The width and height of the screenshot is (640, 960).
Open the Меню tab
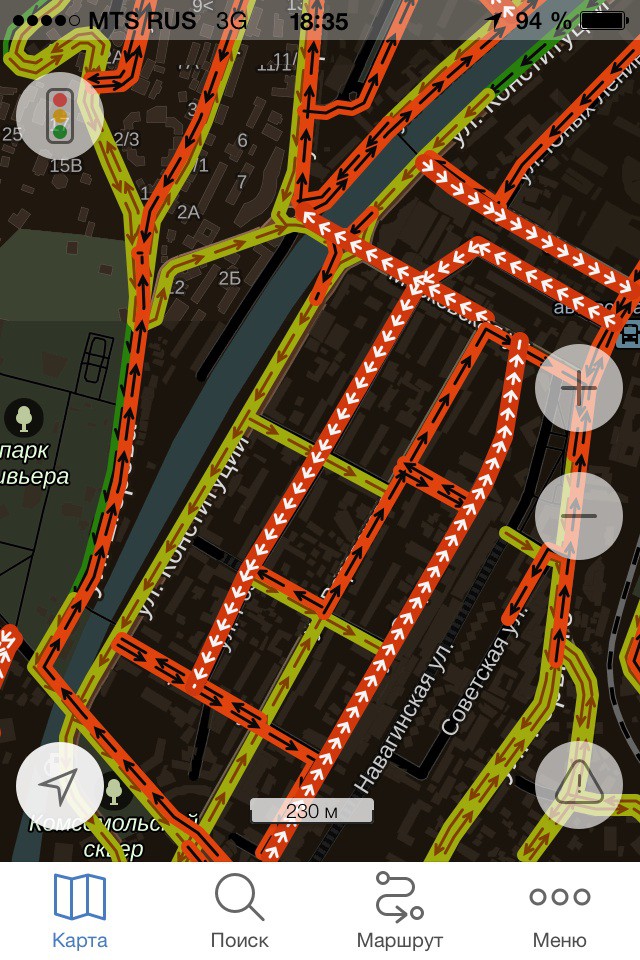[560, 910]
